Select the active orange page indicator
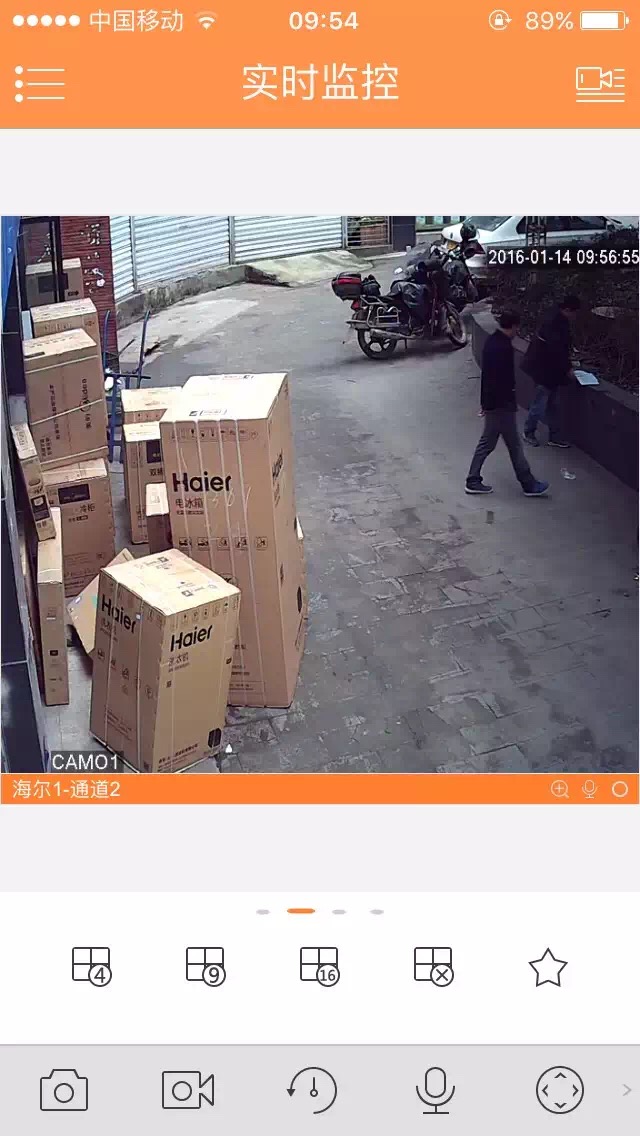The height and width of the screenshot is (1136, 640). click(301, 911)
